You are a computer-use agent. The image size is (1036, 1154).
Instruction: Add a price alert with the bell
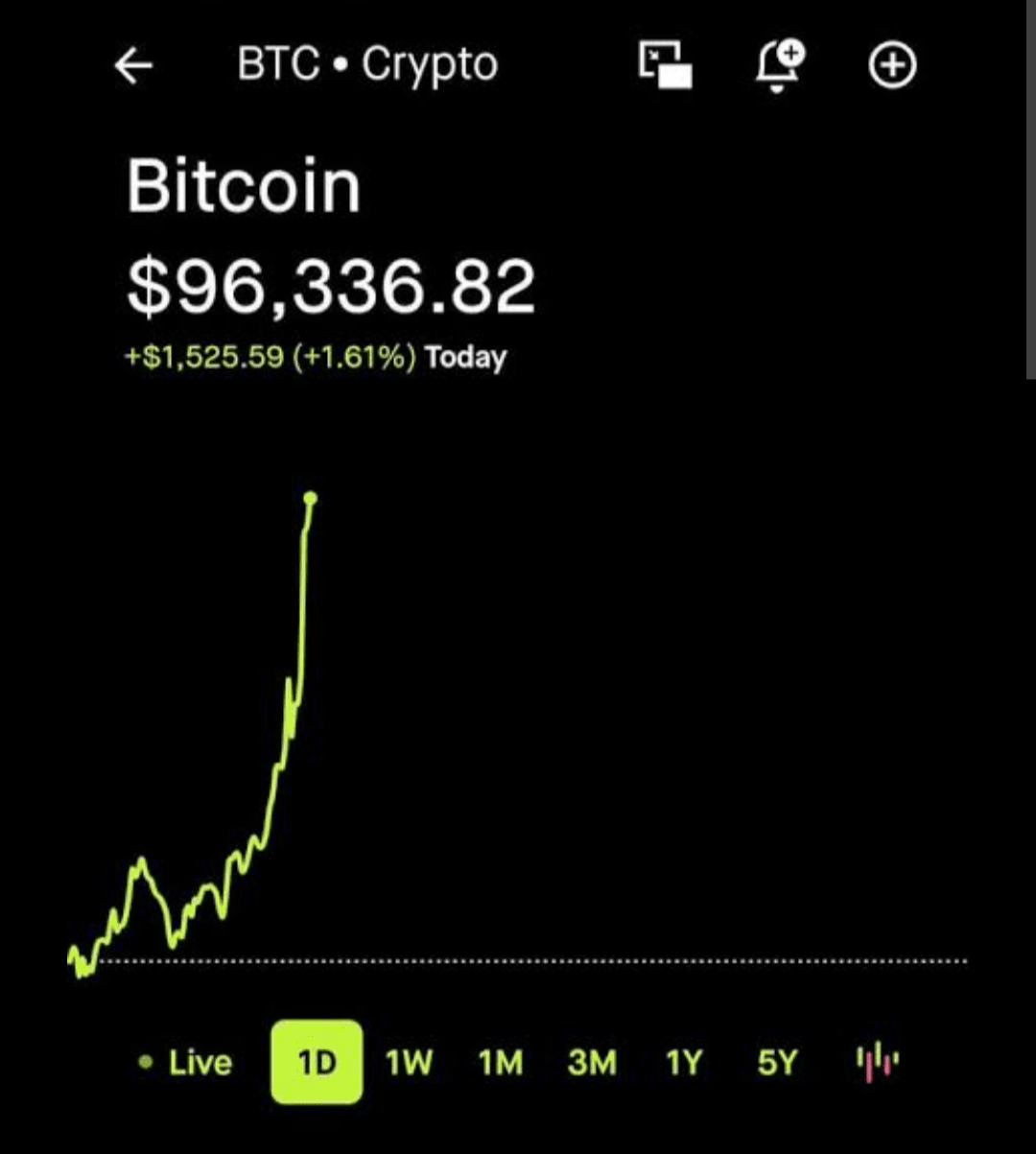(780, 66)
